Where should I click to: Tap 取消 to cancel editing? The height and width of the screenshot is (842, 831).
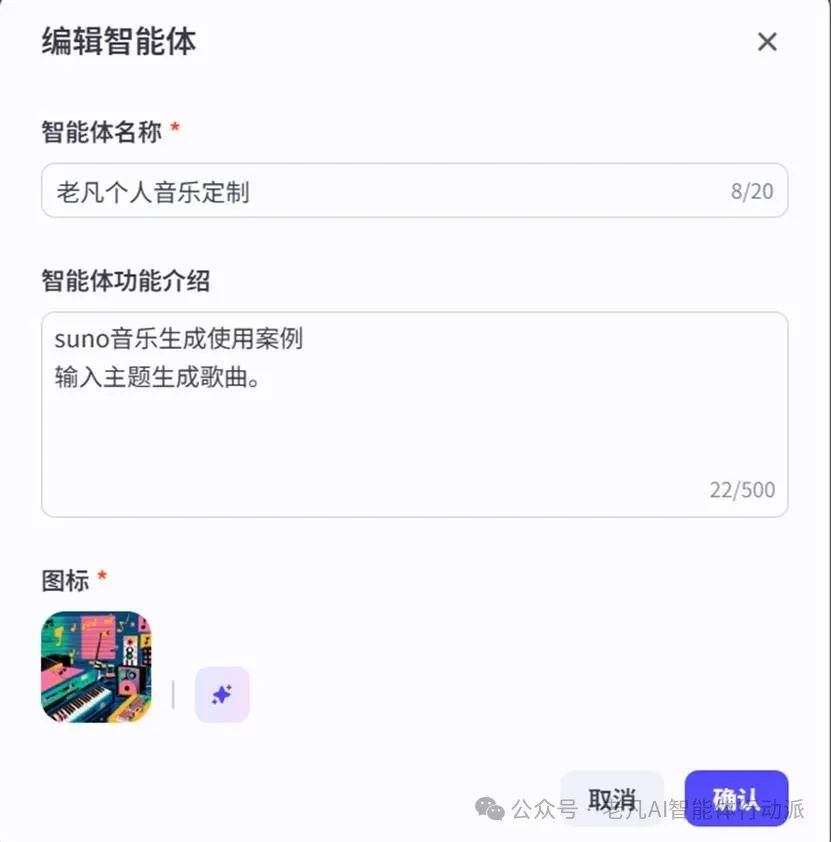click(x=612, y=798)
